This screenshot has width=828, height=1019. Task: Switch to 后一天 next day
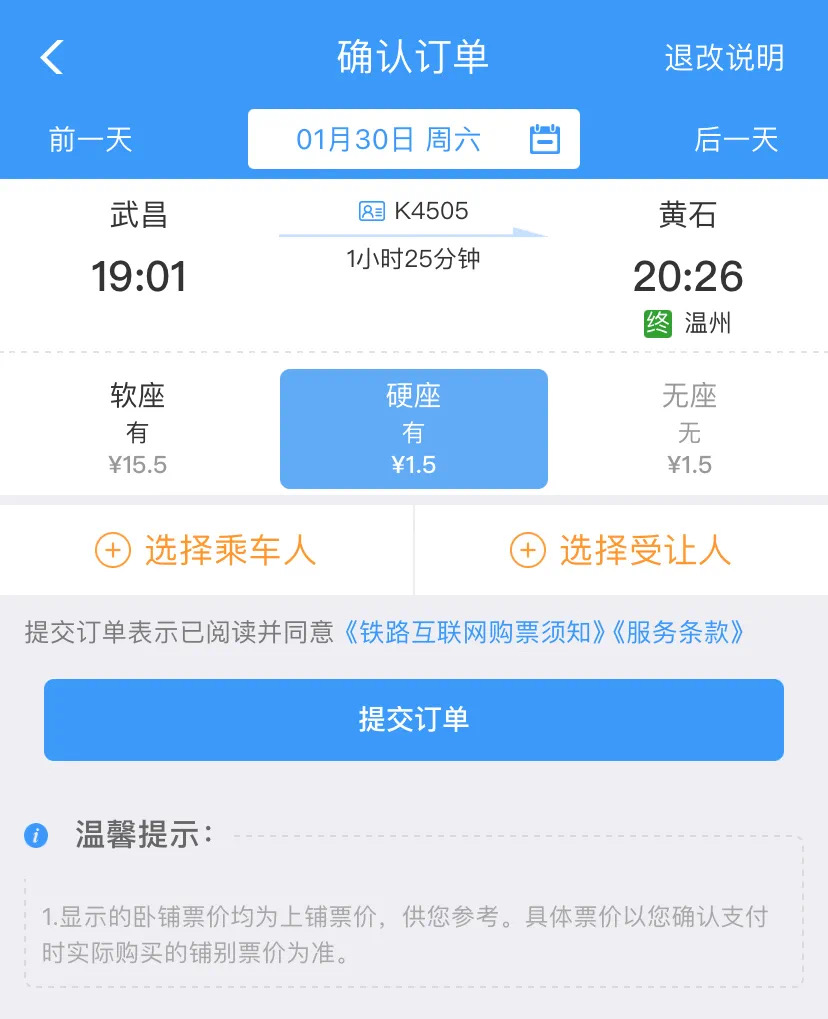[x=736, y=139]
